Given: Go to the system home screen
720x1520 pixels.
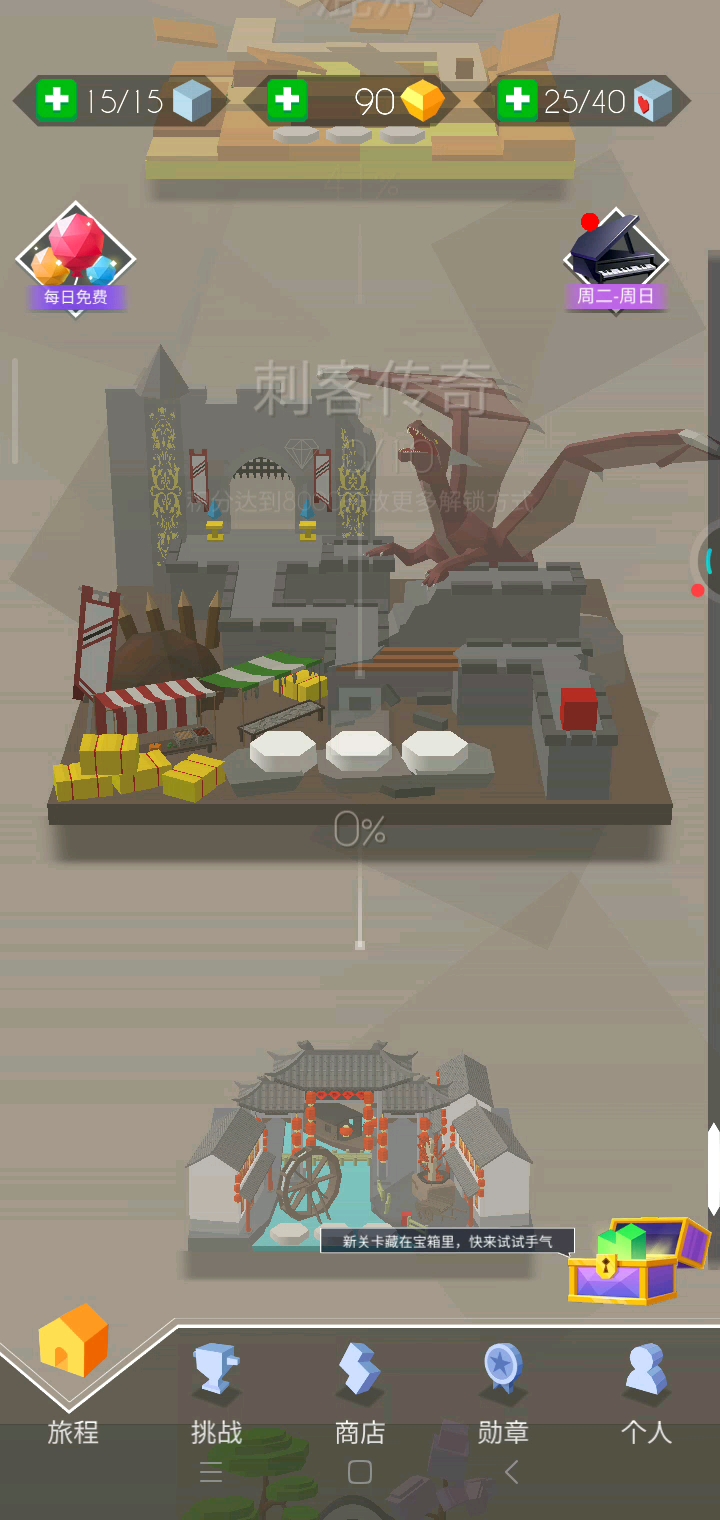Looking at the screenshot, I should [x=360, y=1472].
